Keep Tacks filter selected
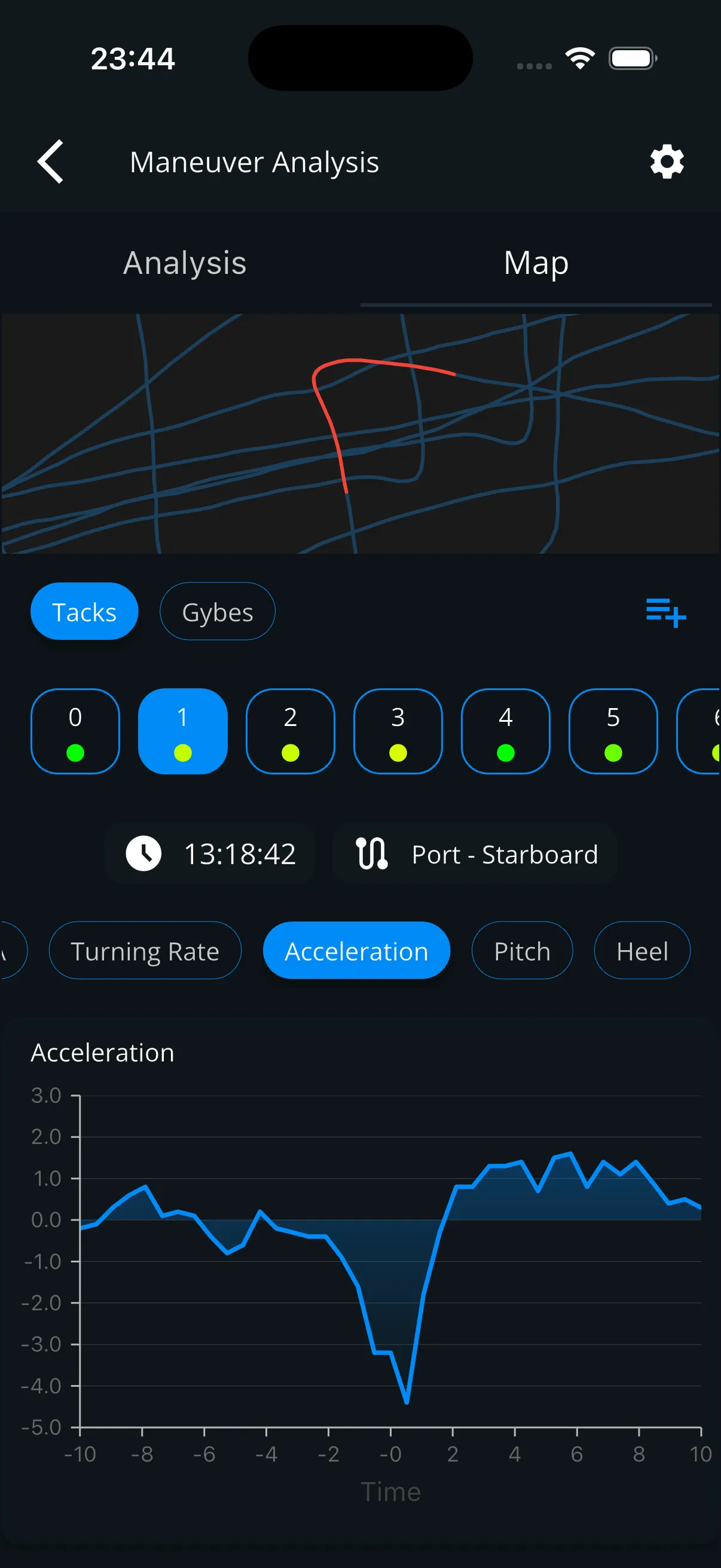 click(84, 612)
